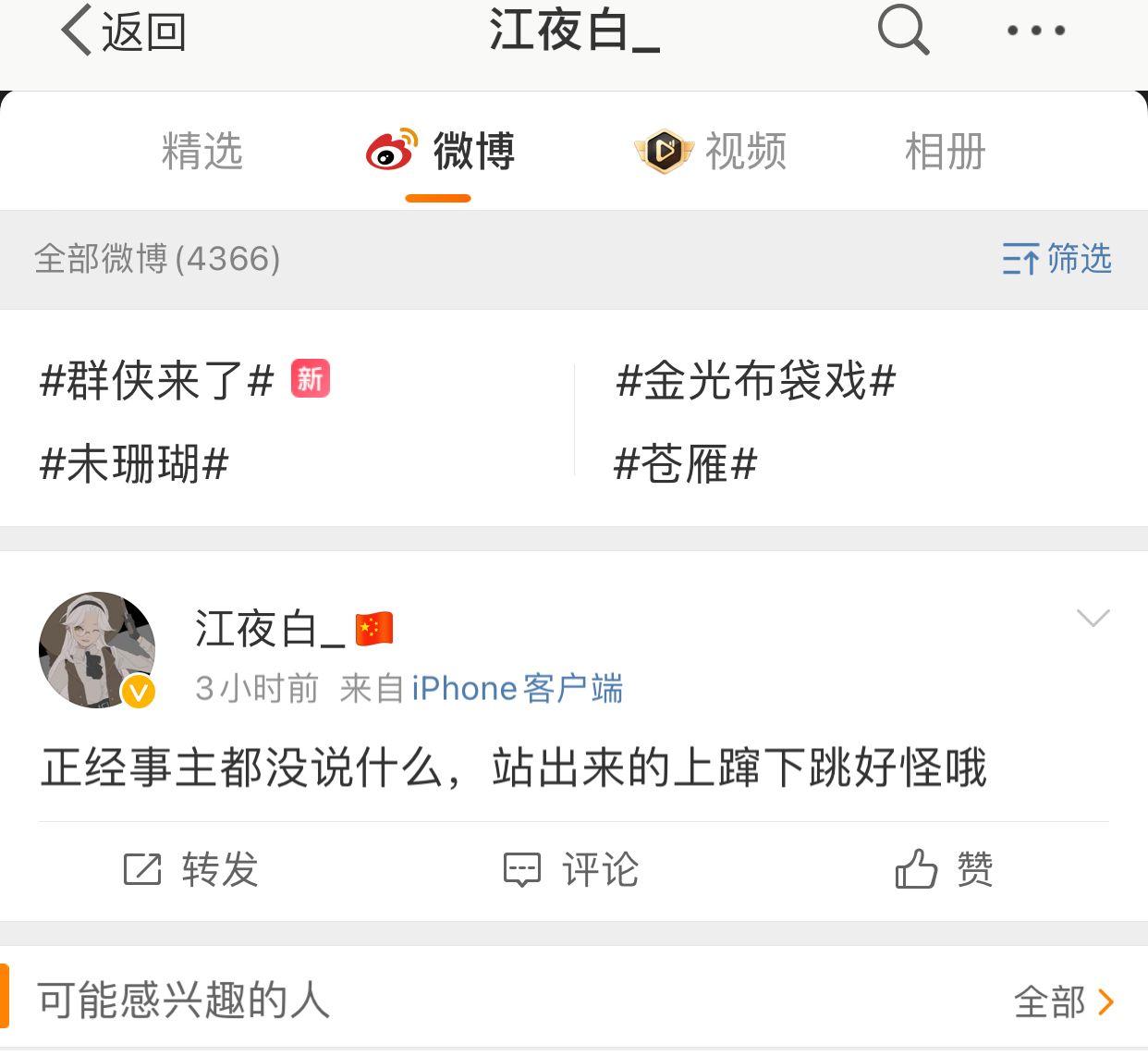Image resolution: width=1148 pixels, height=1056 pixels.
Task: Open the three-dot overflow menu
Action: 1035,31
